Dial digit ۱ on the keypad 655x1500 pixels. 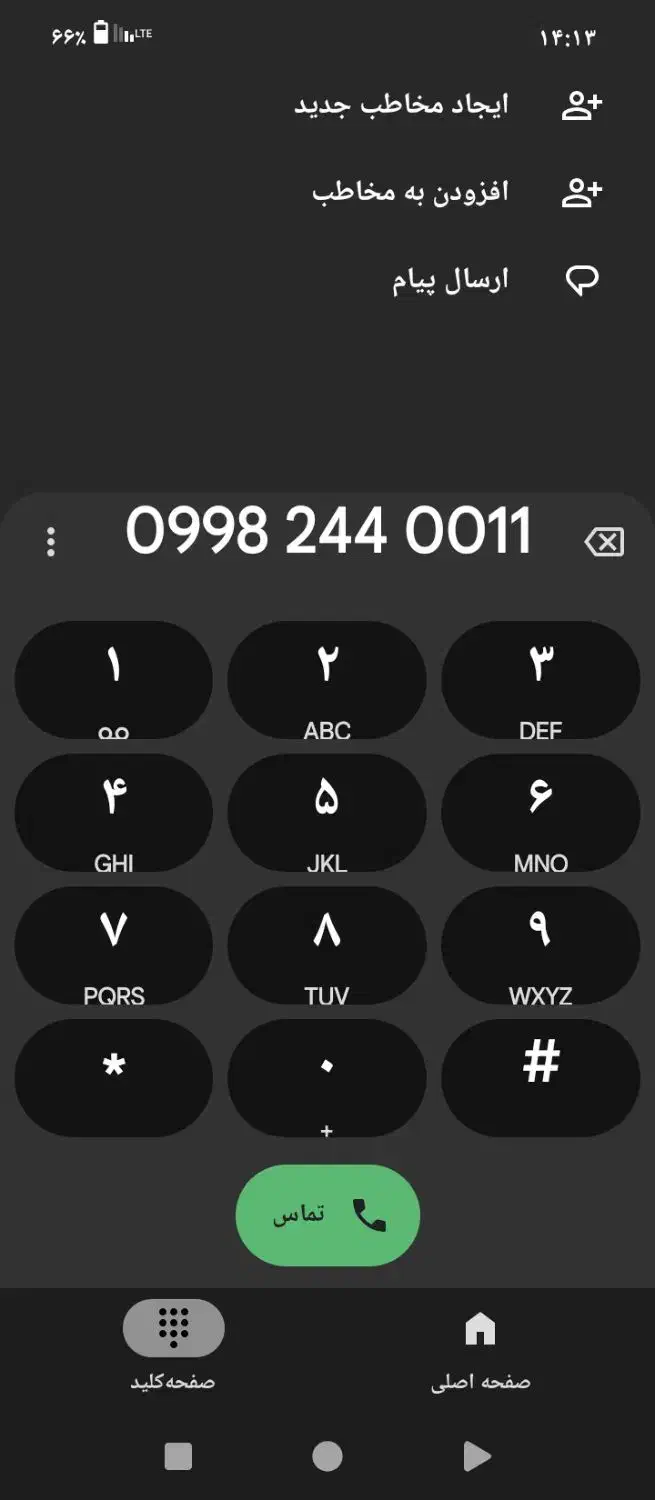tap(114, 680)
